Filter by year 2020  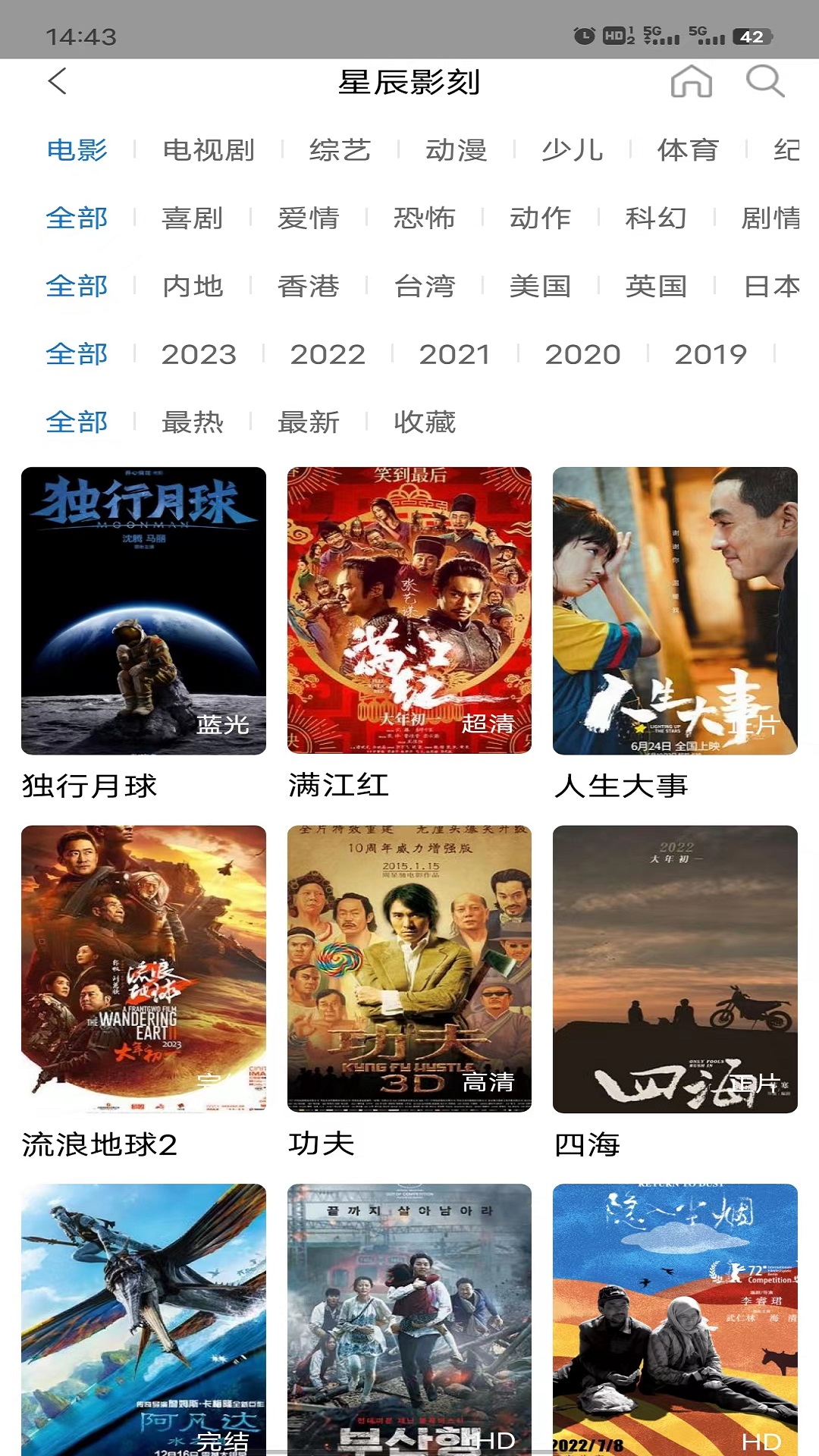point(582,354)
